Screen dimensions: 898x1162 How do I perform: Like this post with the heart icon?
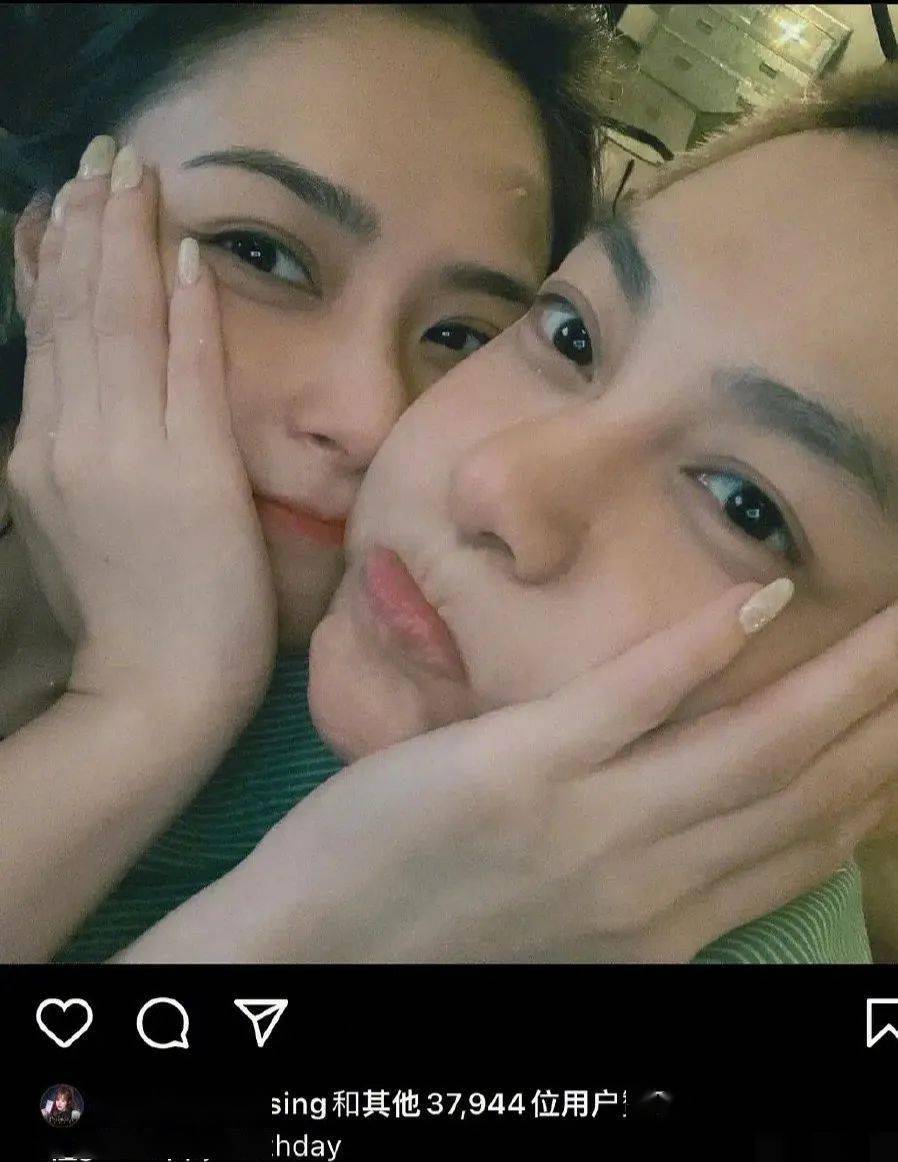(x=64, y=1022)
